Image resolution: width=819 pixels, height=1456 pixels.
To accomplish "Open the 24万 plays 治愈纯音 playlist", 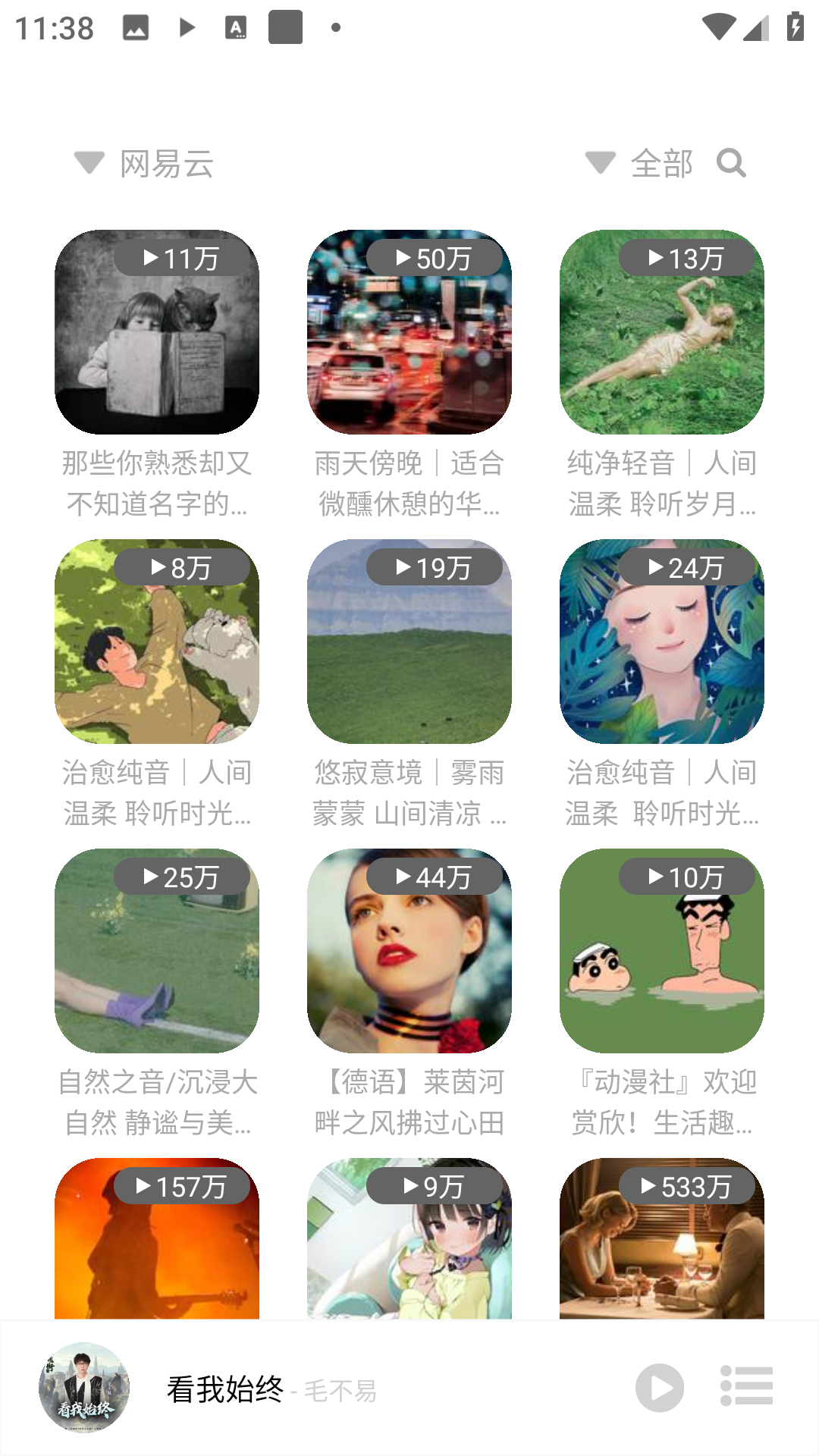I will [662, 642].
